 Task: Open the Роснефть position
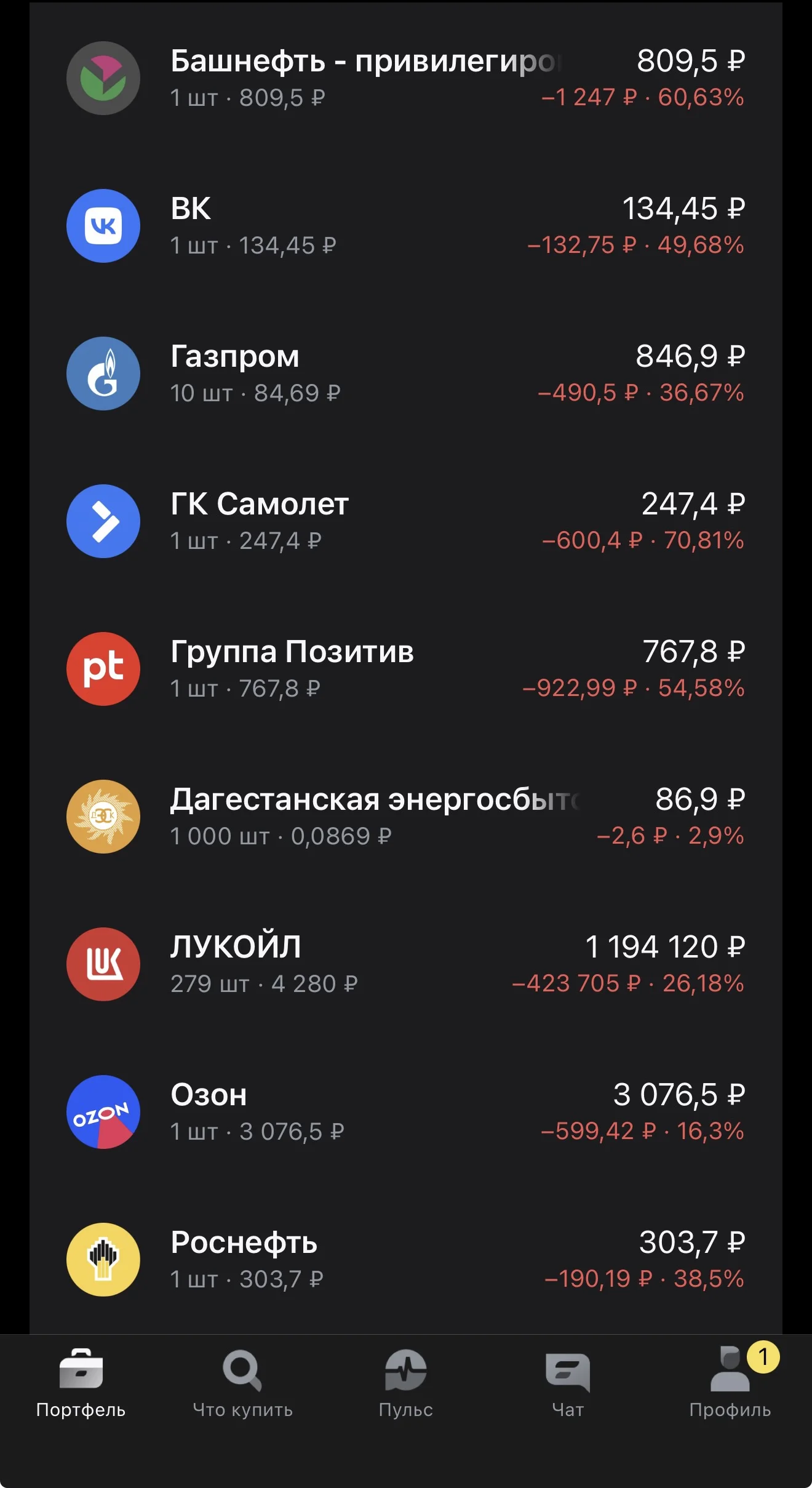click(406, 1260)
